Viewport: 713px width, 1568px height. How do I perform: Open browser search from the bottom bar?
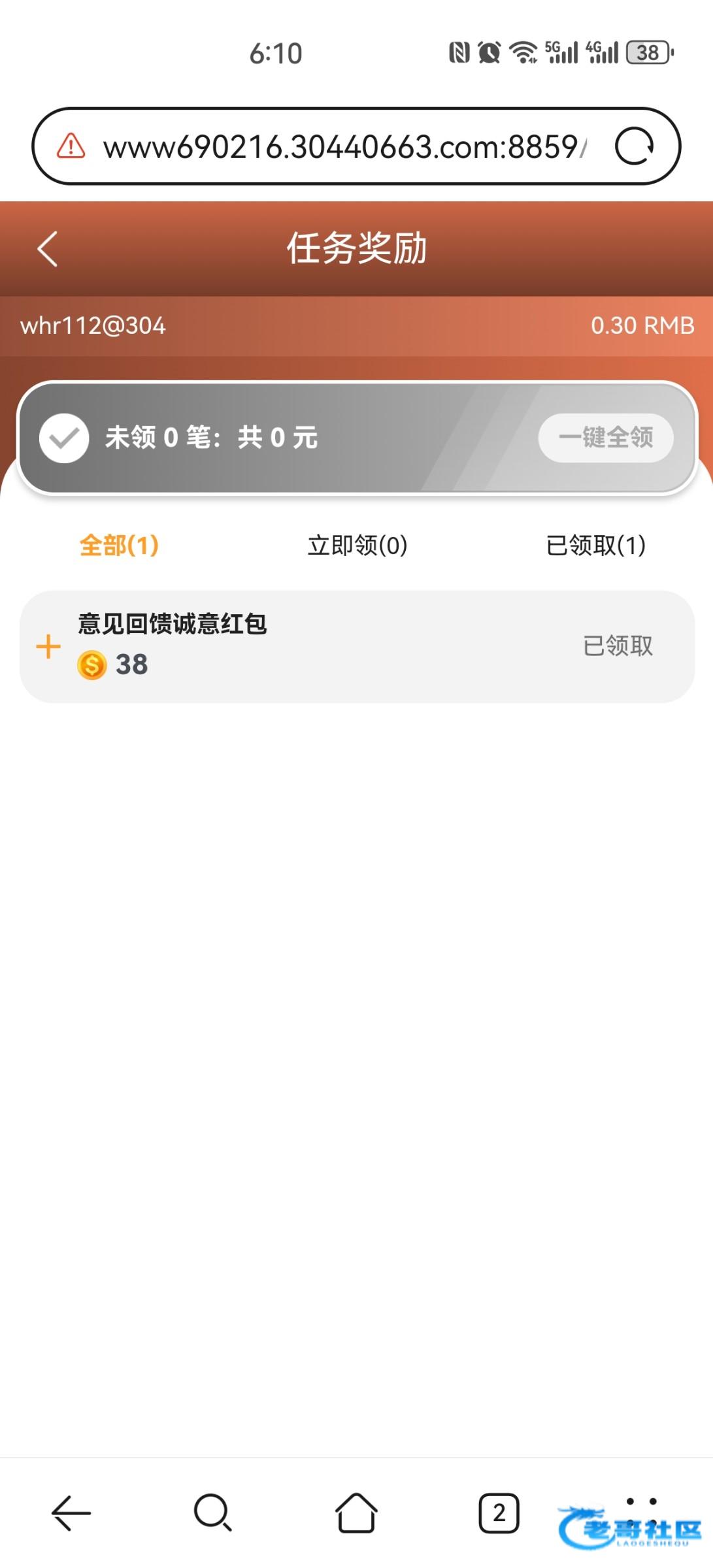(x=213, y=1512)
